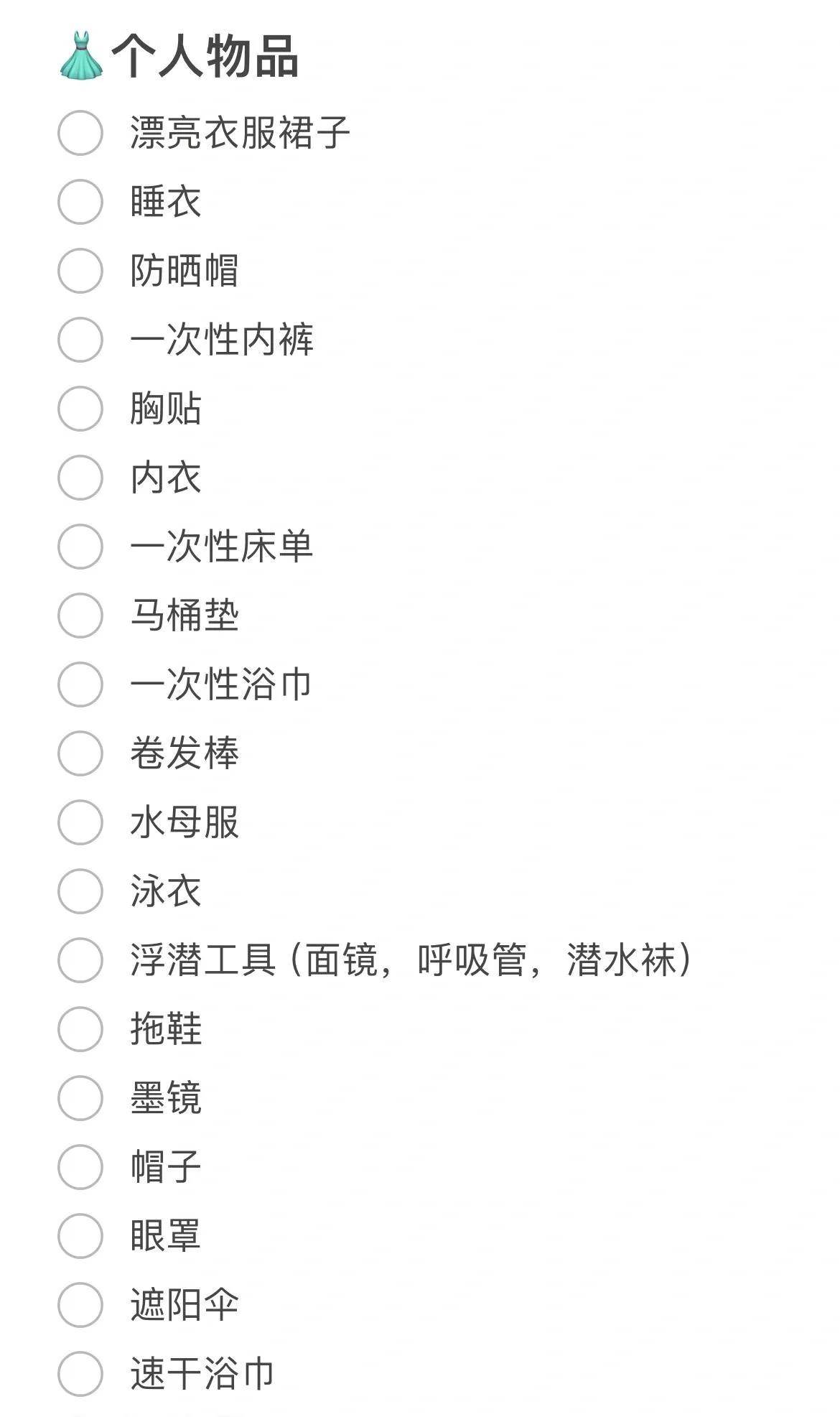Check off 卷发棒
The width and height of the screenshot is (840, 1417).
80,753
